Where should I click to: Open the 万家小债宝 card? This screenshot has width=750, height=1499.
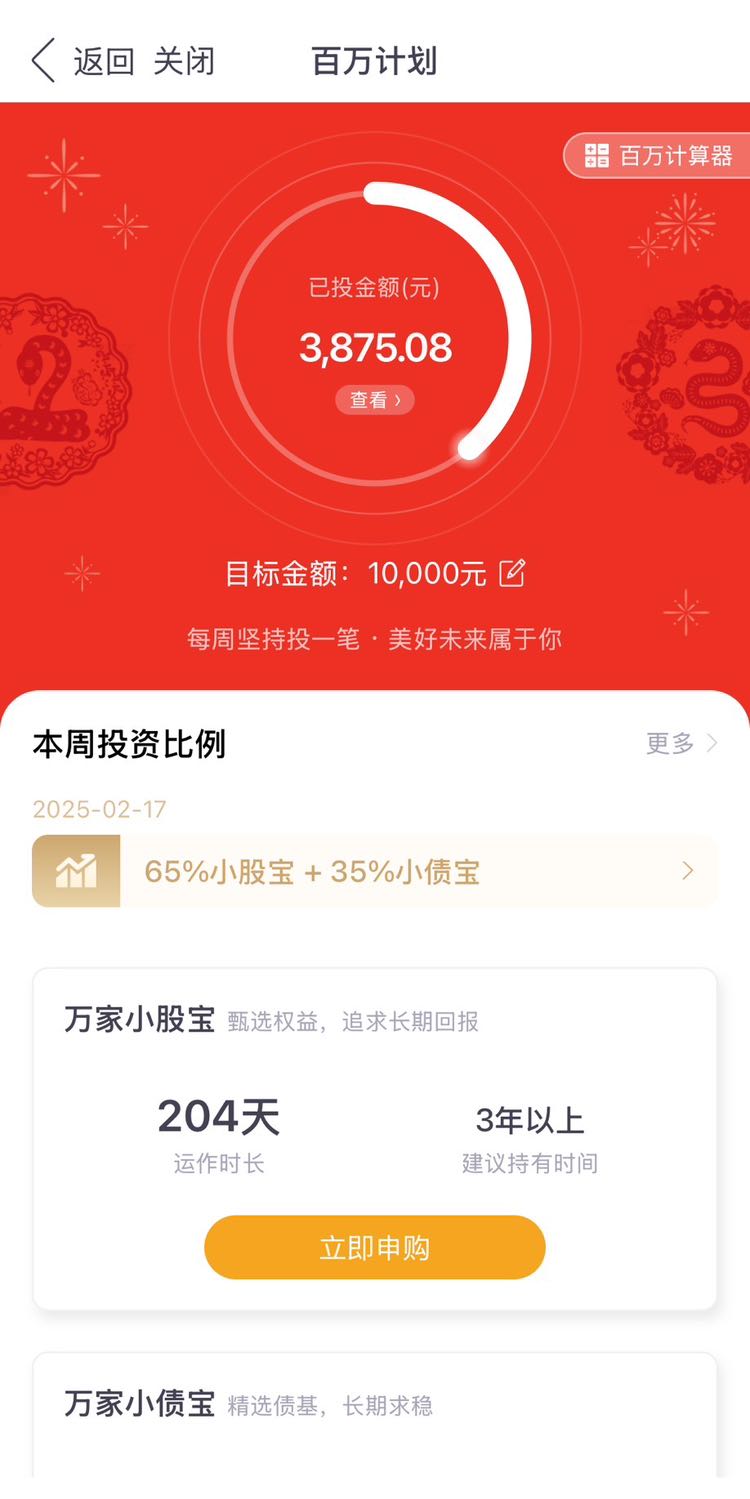pyautogui.click(x=375, y=1416)
